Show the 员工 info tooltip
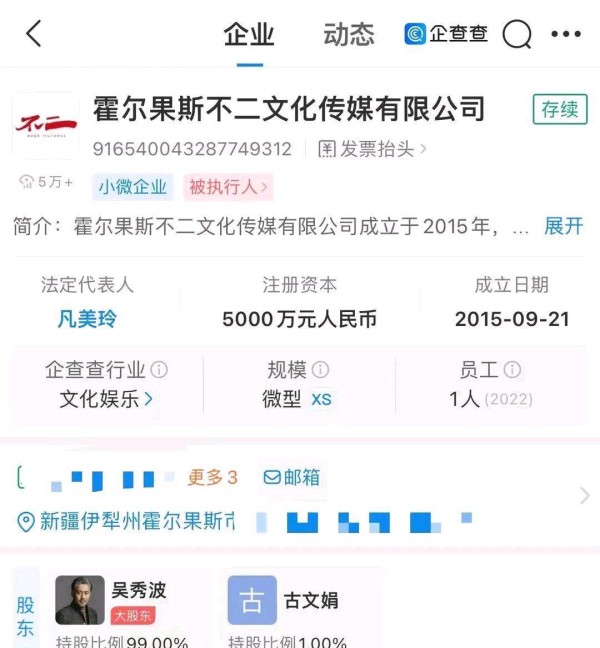This screenshot has width=600, height=648. pyautogui.click(x=513, y=370)
